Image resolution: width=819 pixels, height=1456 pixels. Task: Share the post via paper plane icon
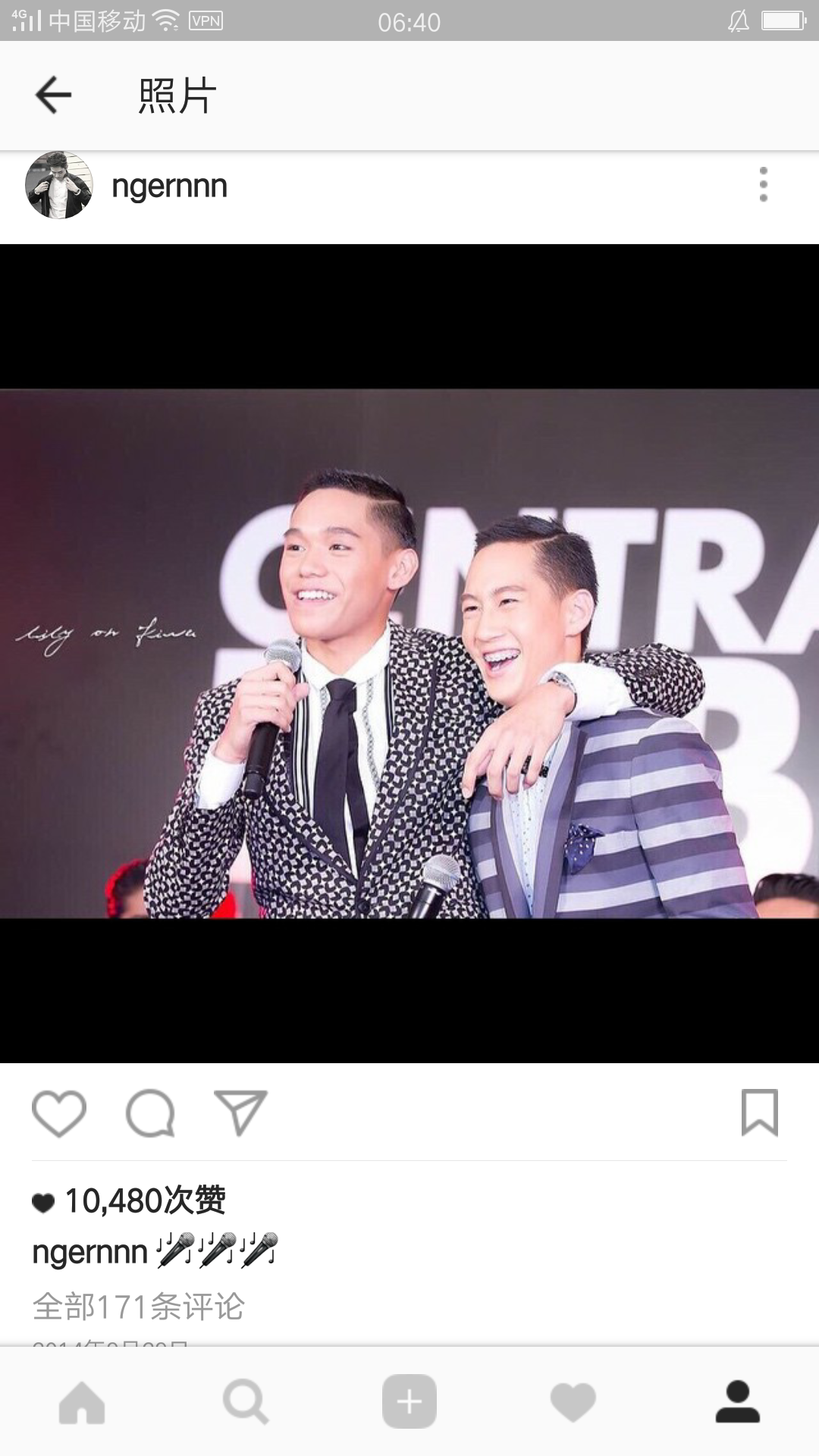click(240, 1112)
